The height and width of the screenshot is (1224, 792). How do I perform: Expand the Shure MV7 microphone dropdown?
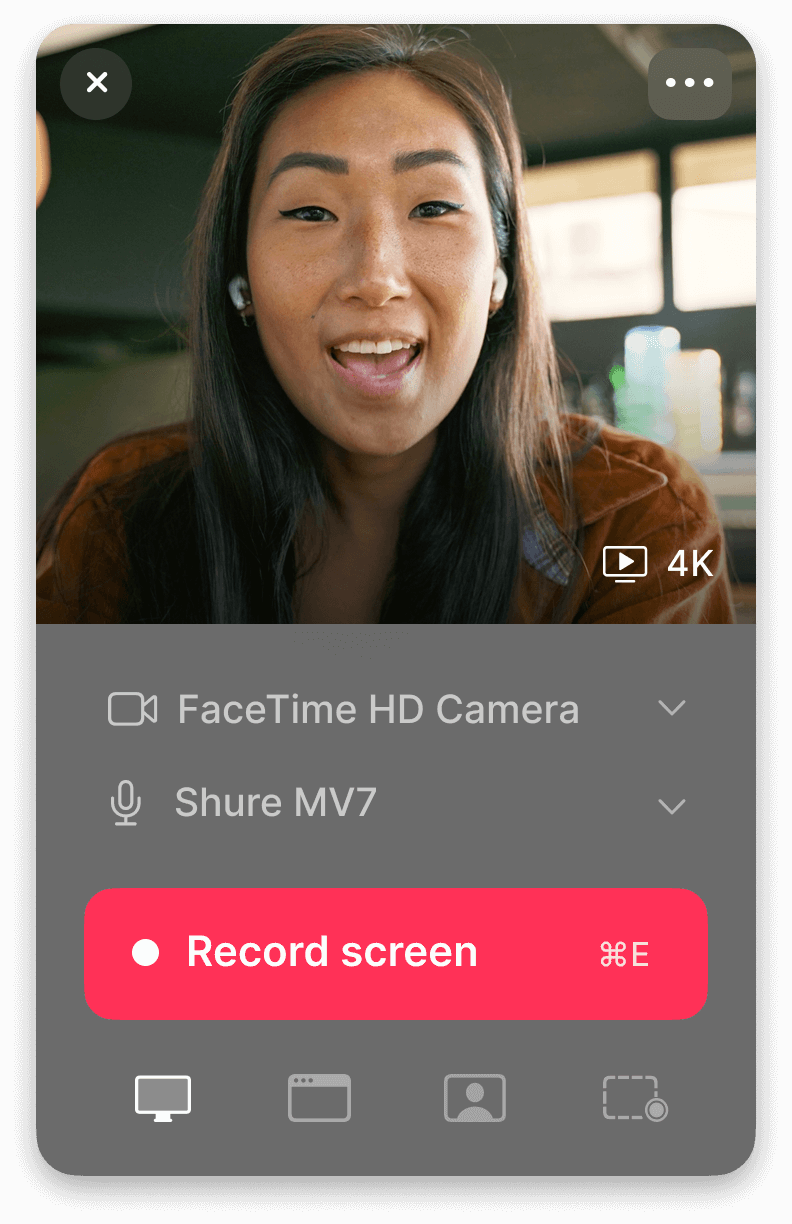click(x=672, y=805)
